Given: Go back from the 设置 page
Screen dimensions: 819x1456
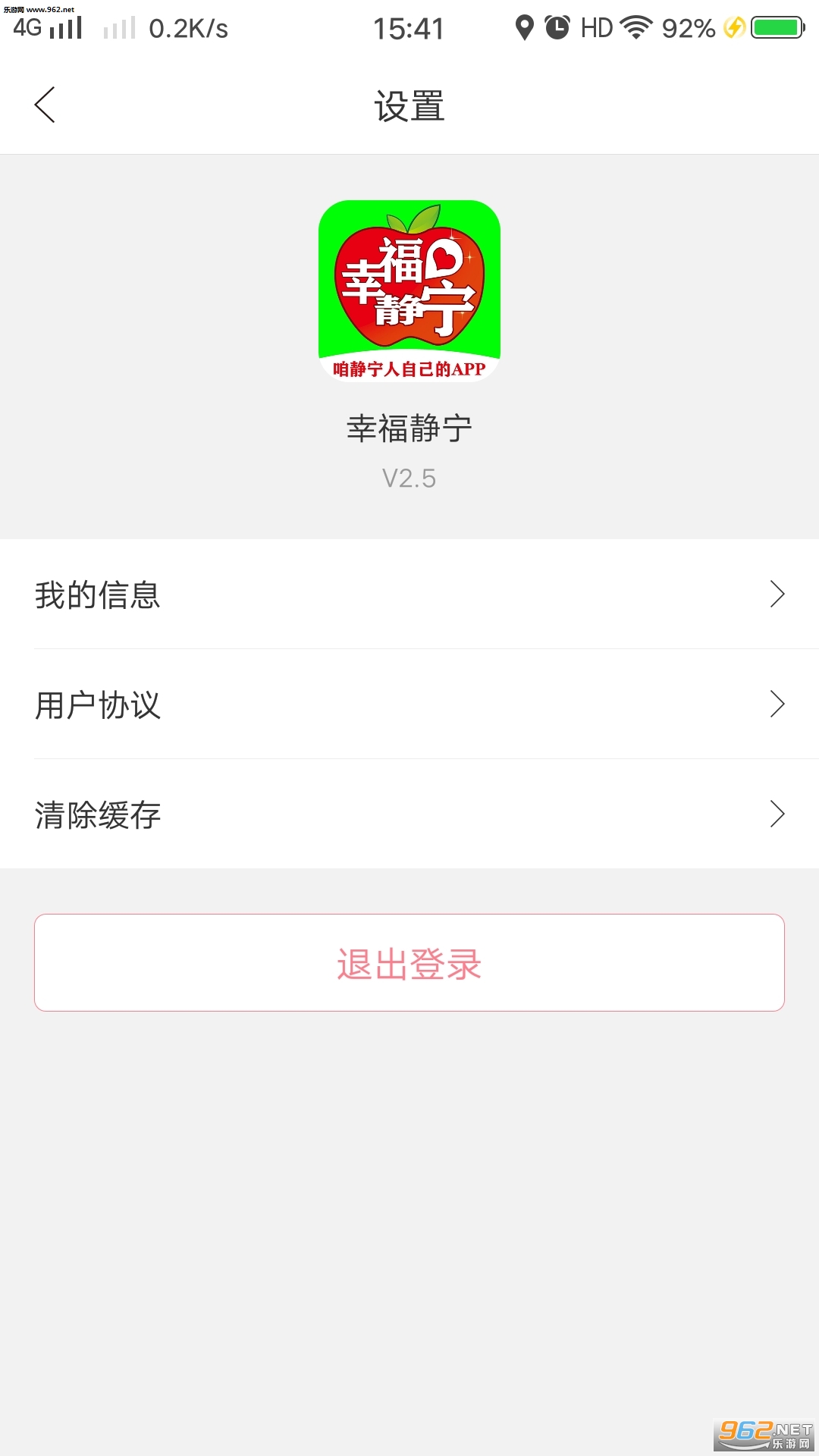Looking at the screenshot, I should pyautogui.click(x=45, y=105).
